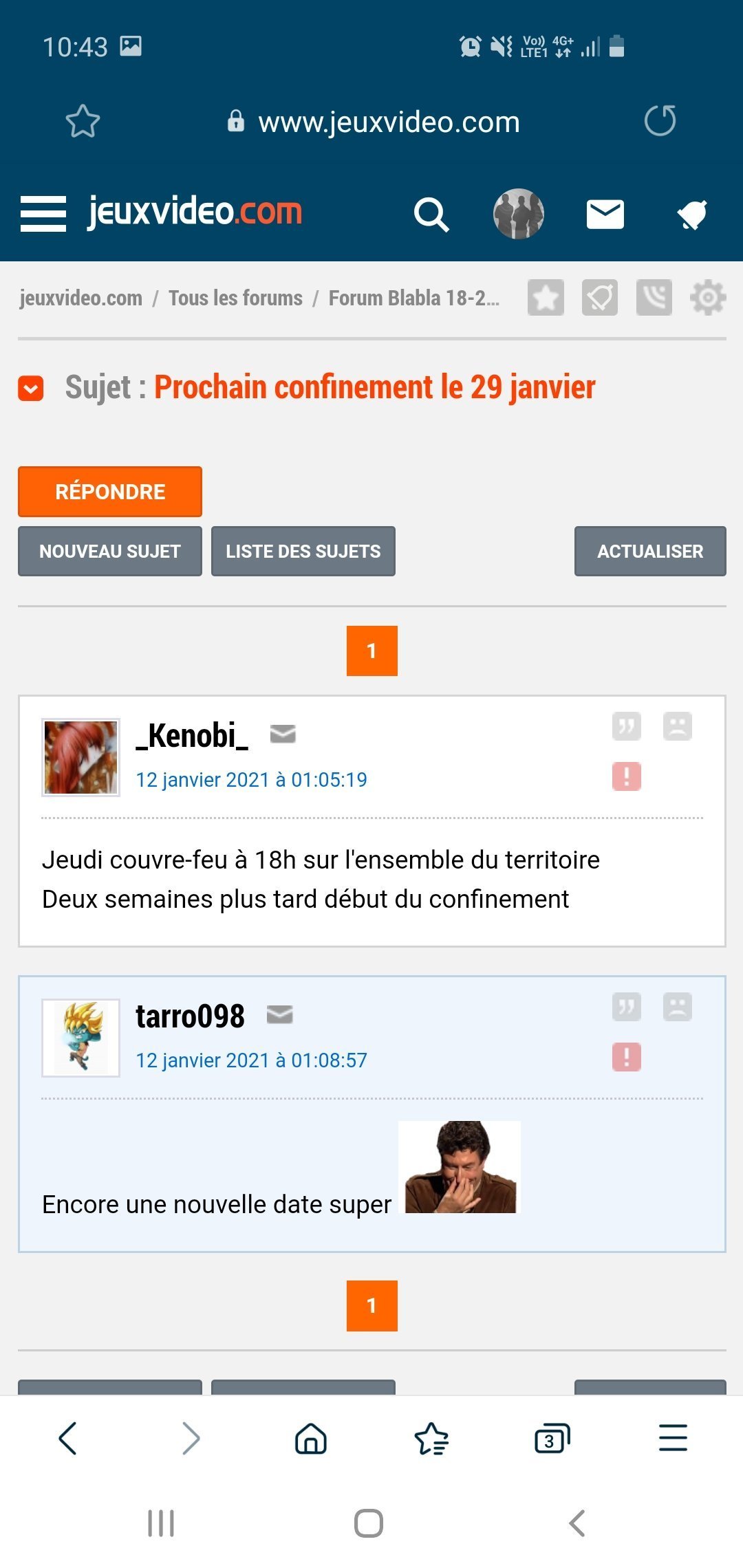This screenshot has height=1568, width=743.
Task: Report tarro098's post with the exclamation icon
Action: point(627,1057)
